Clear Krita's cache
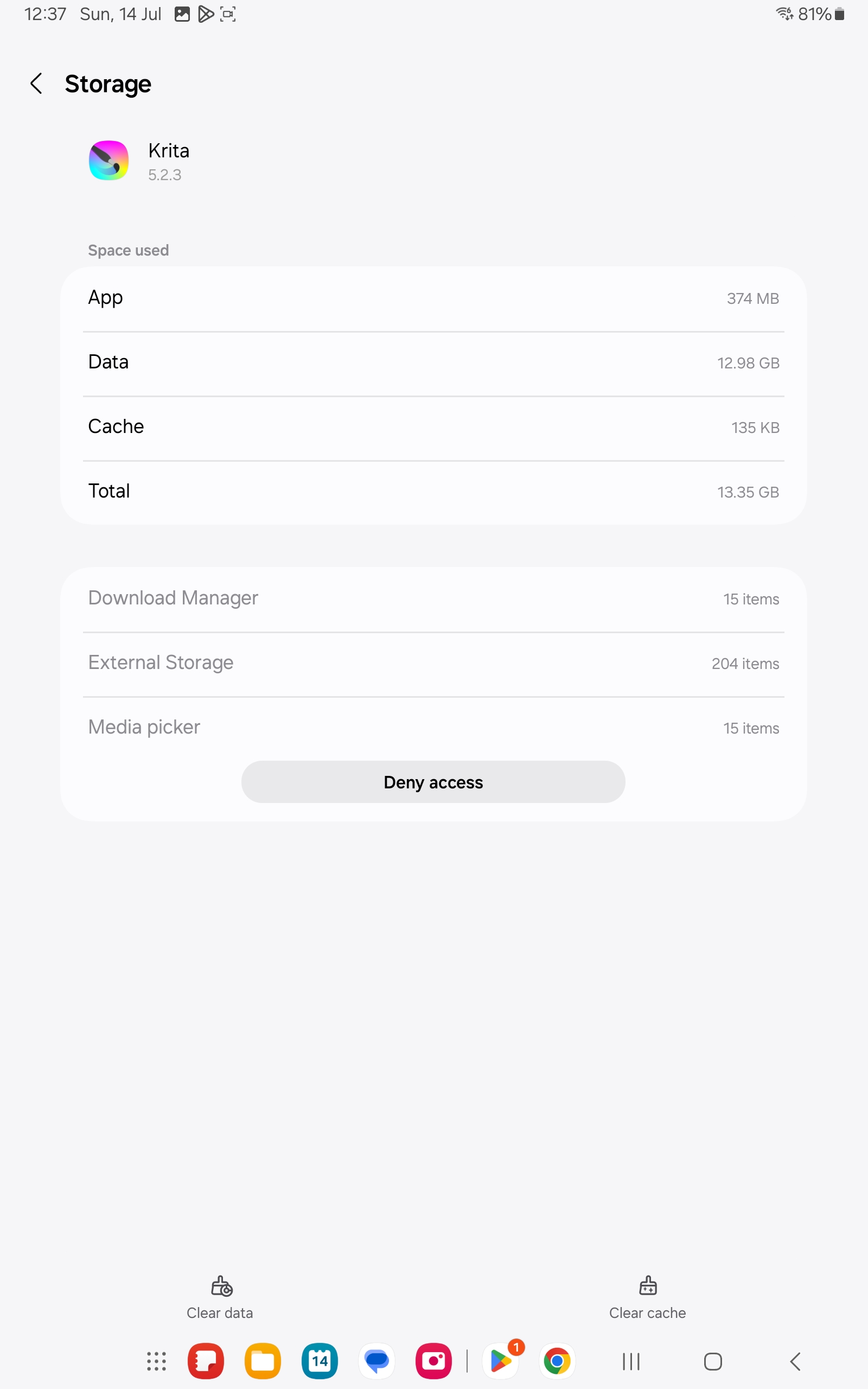Screen dimensions: 868x1389 pos(647,1297)
